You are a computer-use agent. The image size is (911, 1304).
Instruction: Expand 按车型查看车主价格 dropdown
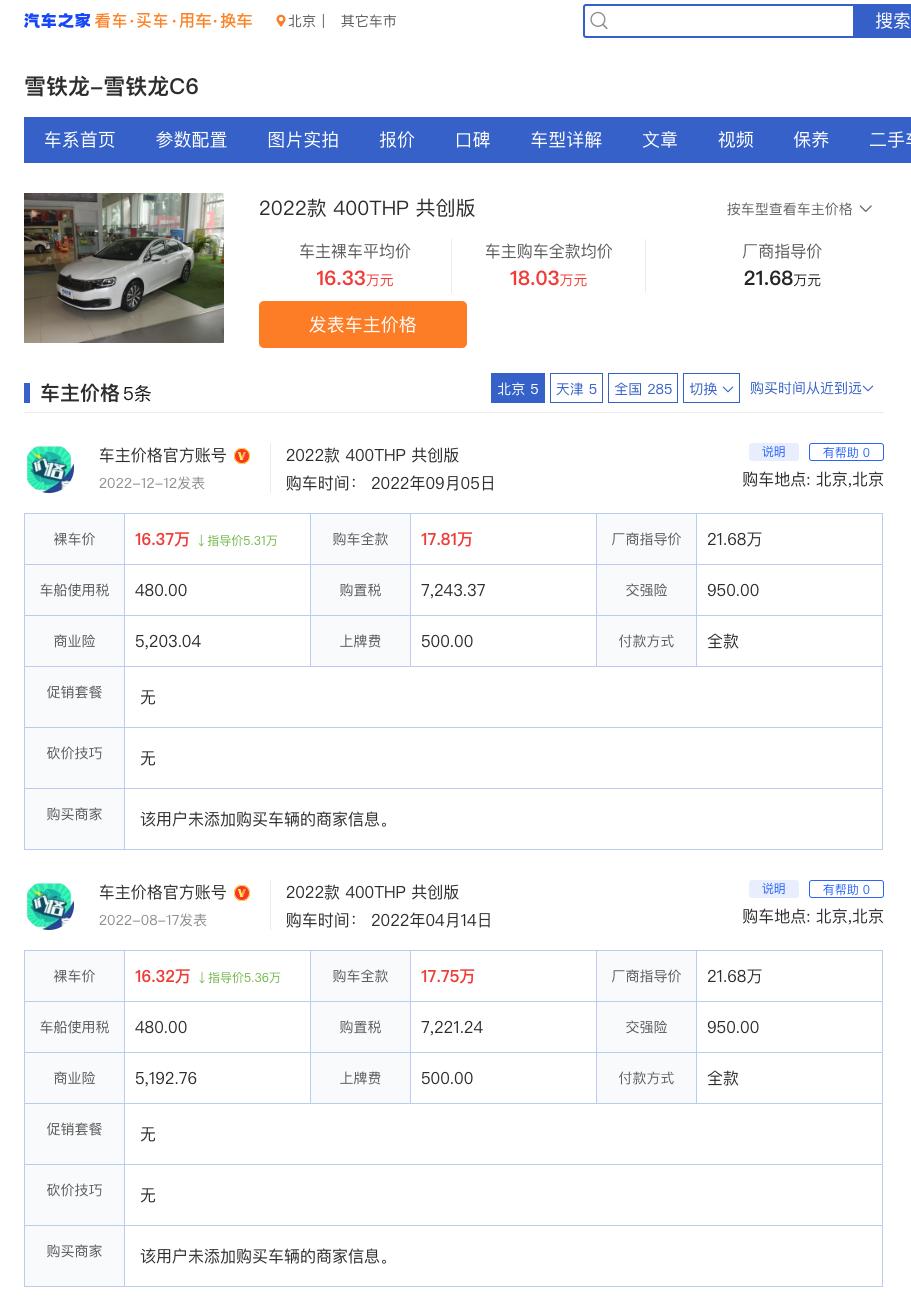799,209
